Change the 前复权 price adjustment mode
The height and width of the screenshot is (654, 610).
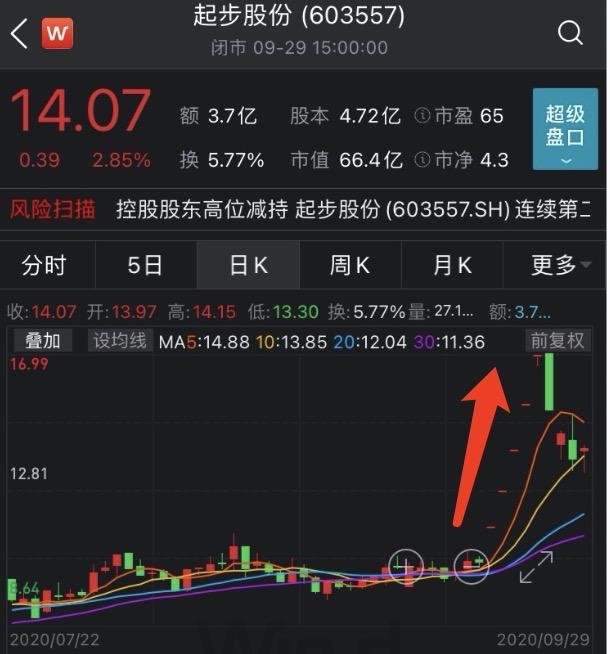[558, 341]
